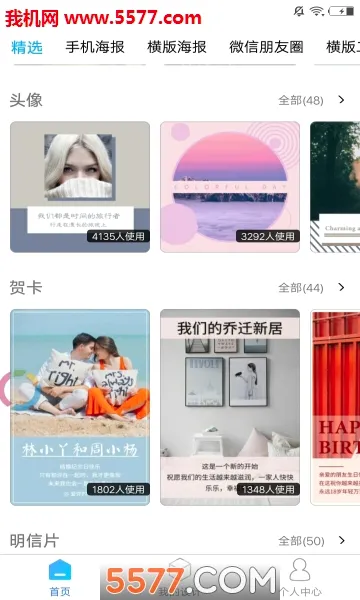Open the avatar template with 4135人使用
Image resolution: width=360 pixels, height=600 pixels.
(80, 187)
